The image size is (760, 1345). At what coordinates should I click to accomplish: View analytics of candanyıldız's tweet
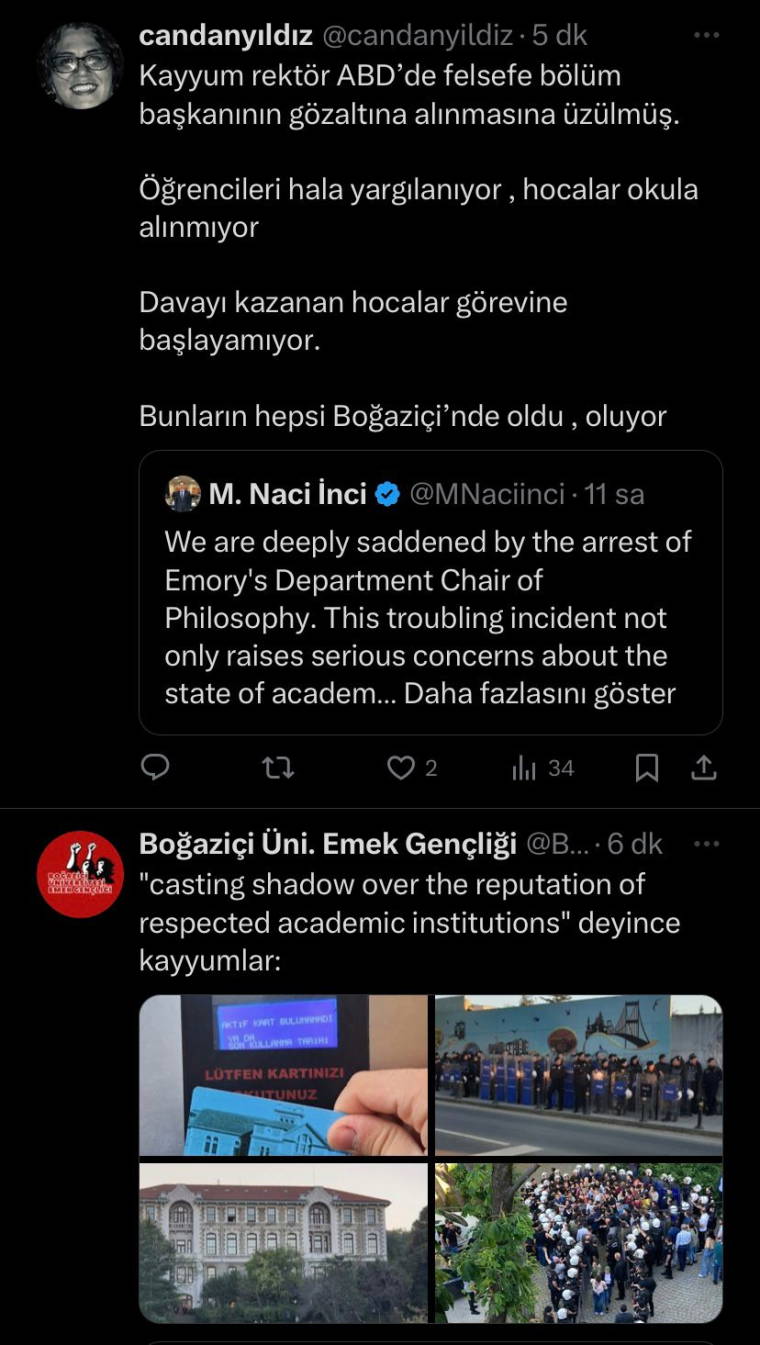(543, 768)
